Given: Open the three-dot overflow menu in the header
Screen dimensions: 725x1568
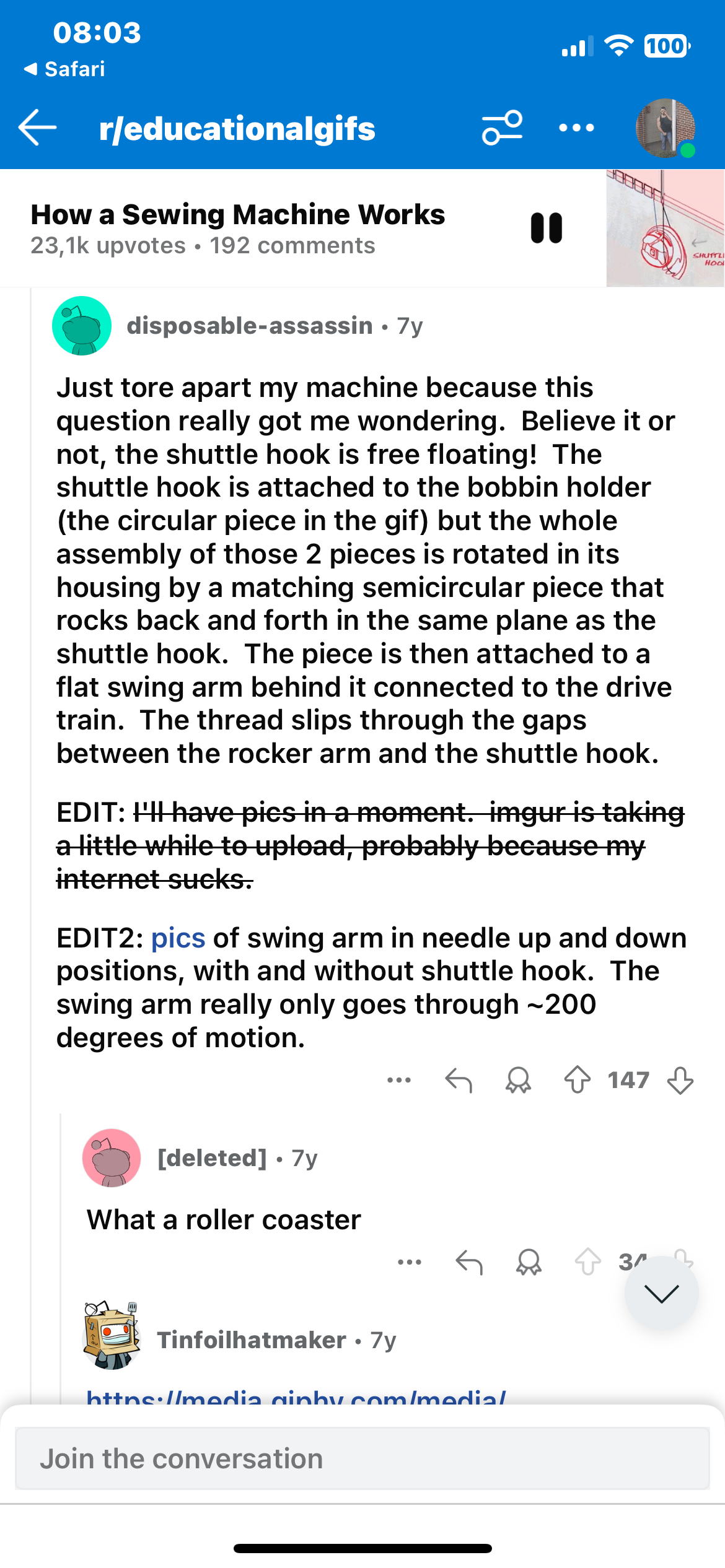Looking at the screenshot, I should (576, 128).
